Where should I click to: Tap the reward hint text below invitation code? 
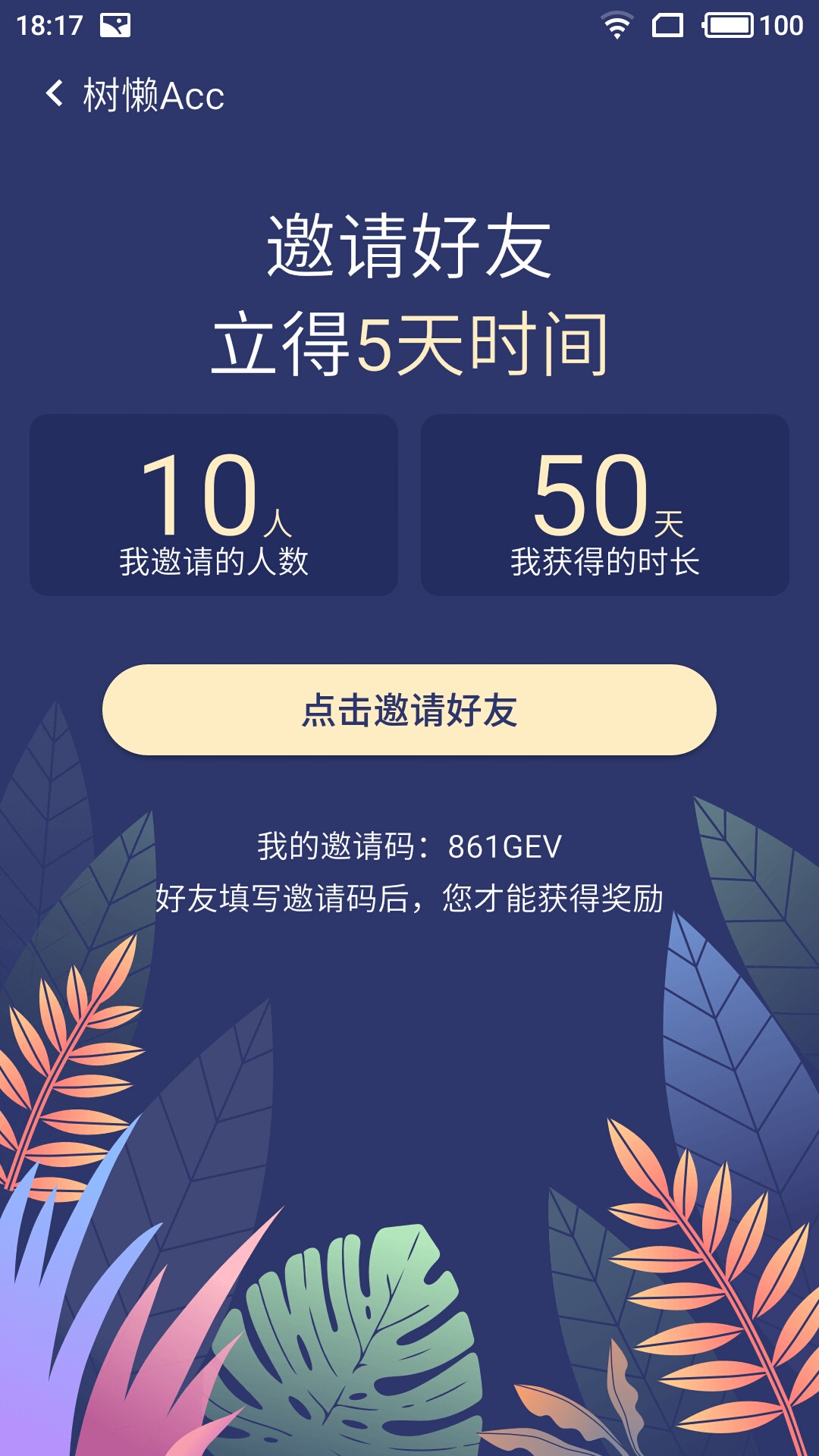click(x=409, y=899)
